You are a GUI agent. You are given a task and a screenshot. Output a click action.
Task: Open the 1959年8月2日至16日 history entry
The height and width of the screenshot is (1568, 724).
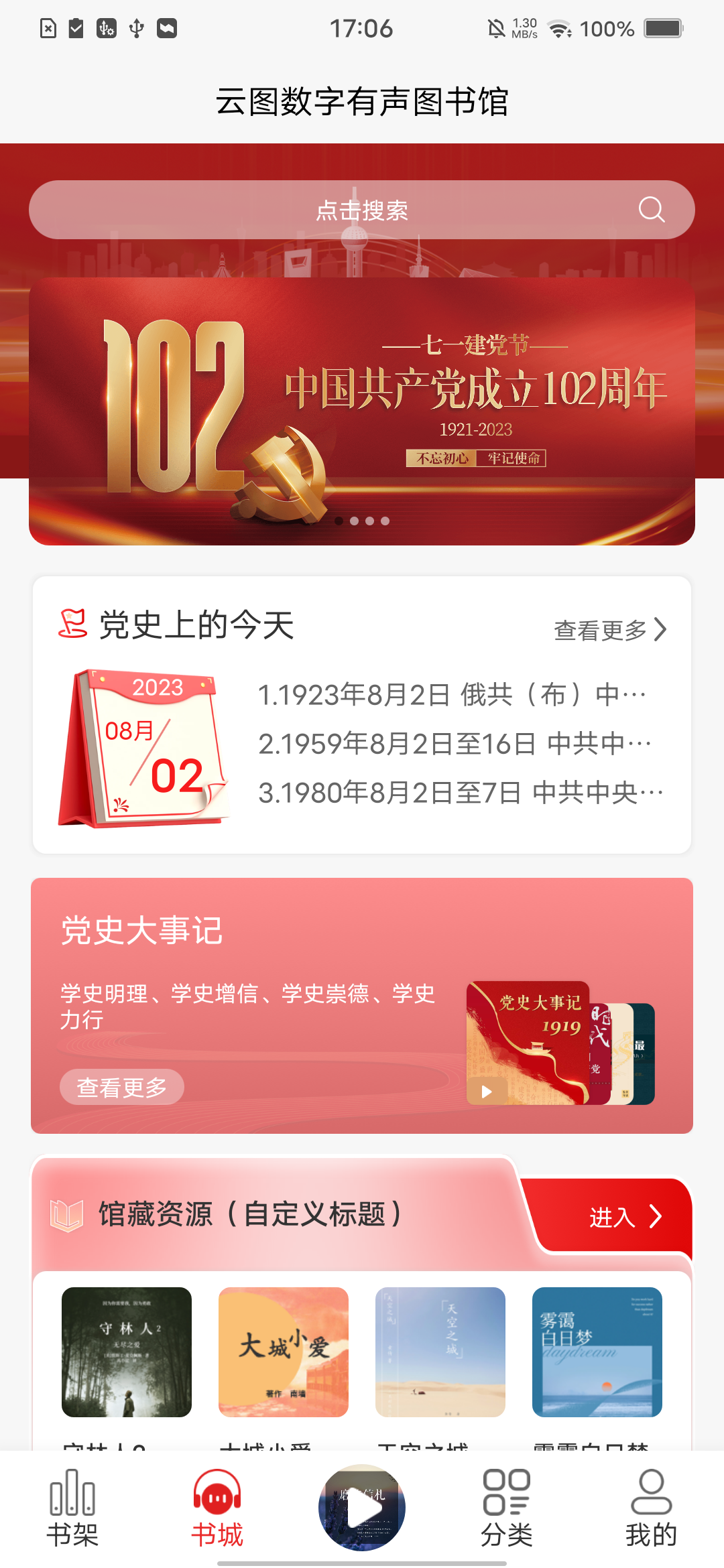pyautogui.click(x=455, y=744)
